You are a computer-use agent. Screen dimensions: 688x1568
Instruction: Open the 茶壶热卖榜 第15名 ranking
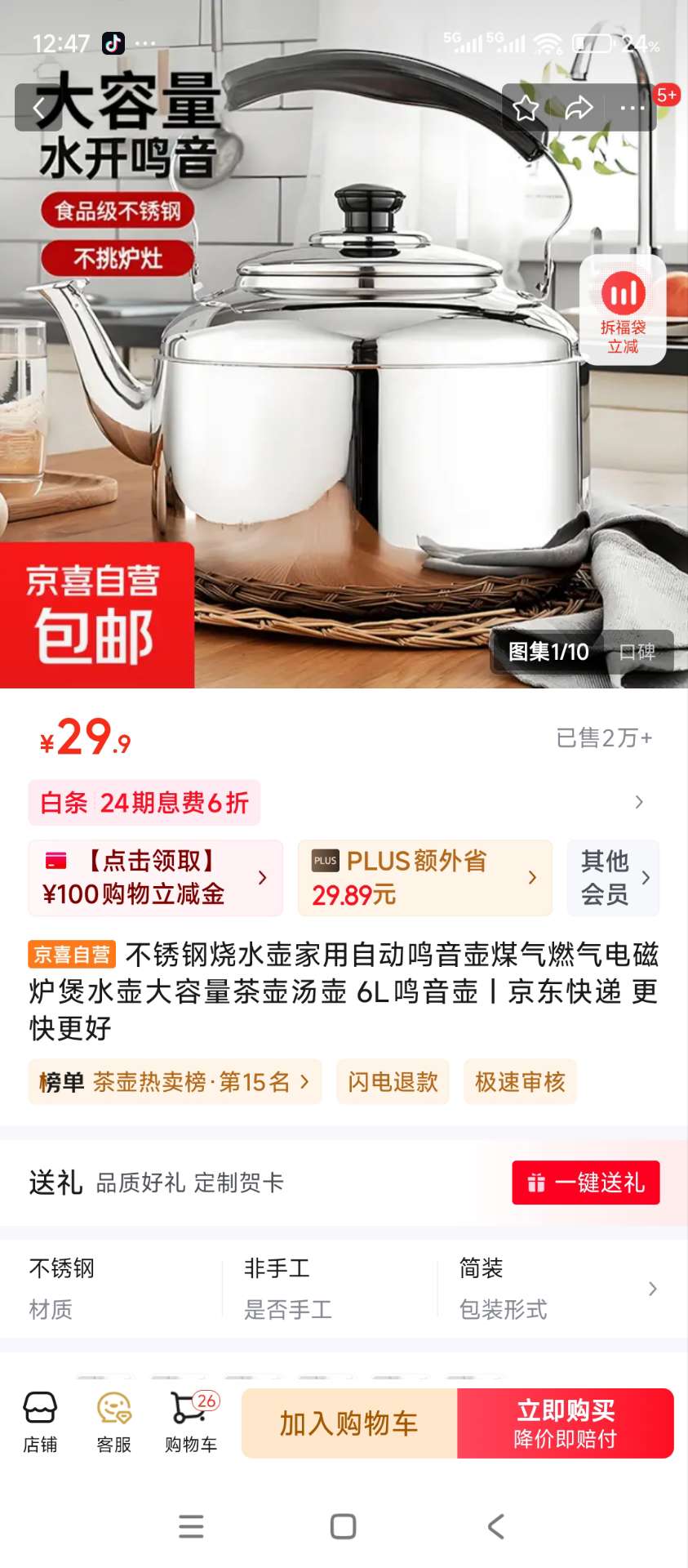175,1082
